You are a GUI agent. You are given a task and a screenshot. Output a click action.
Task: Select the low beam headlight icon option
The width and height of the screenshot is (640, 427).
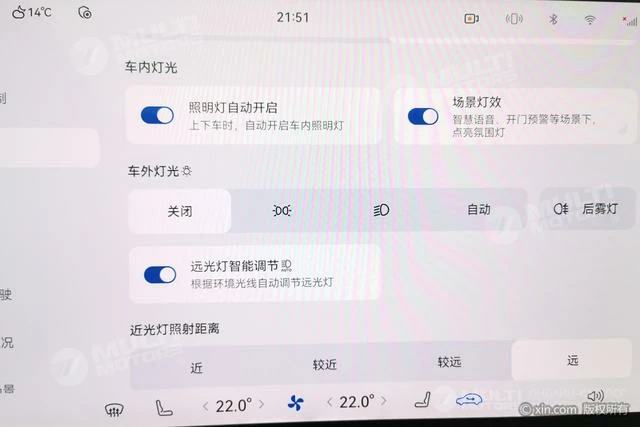pyautogui.click(x=380, y=210)
